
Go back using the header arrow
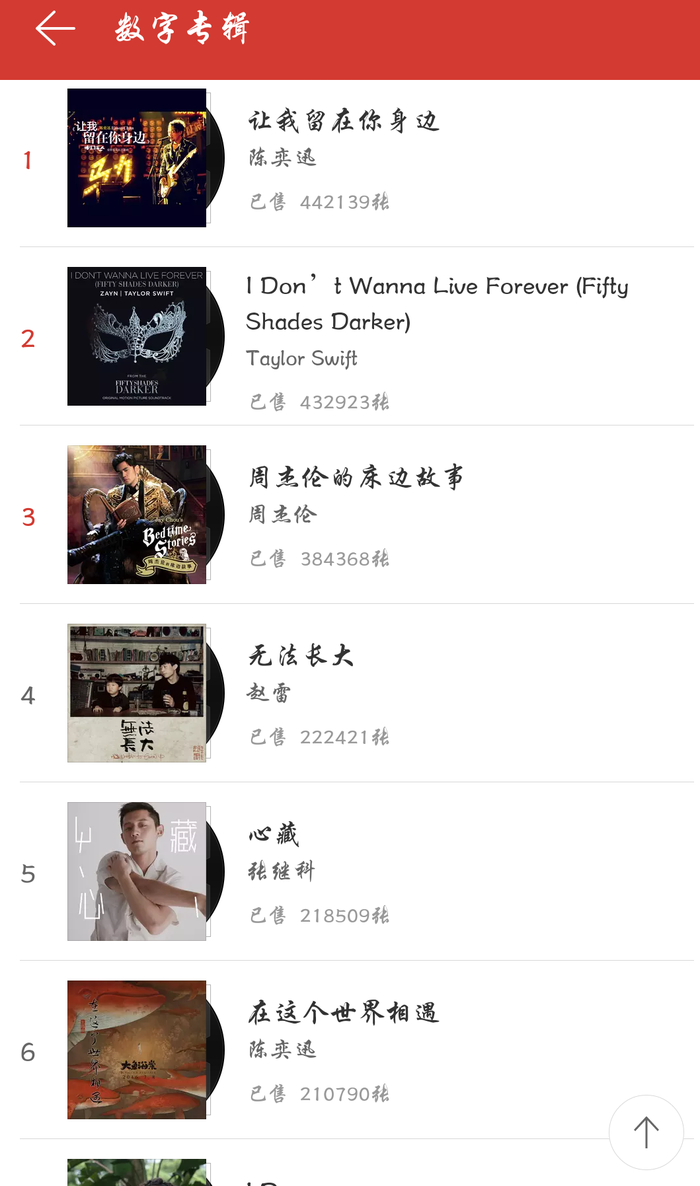(55, 29)
